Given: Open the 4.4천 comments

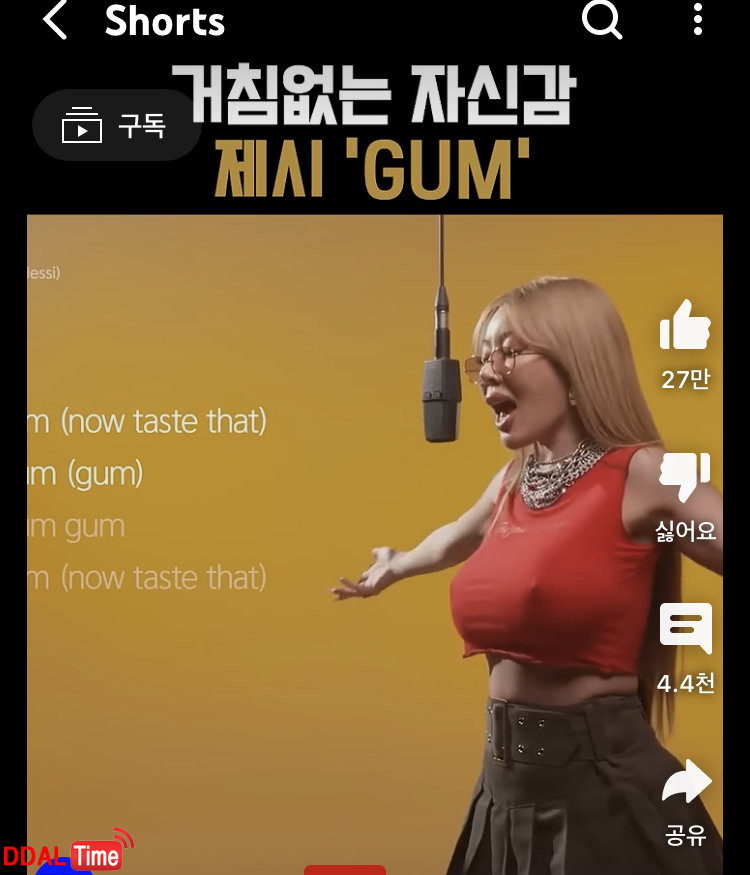Looking at the screenshot, I should (685, 630).
